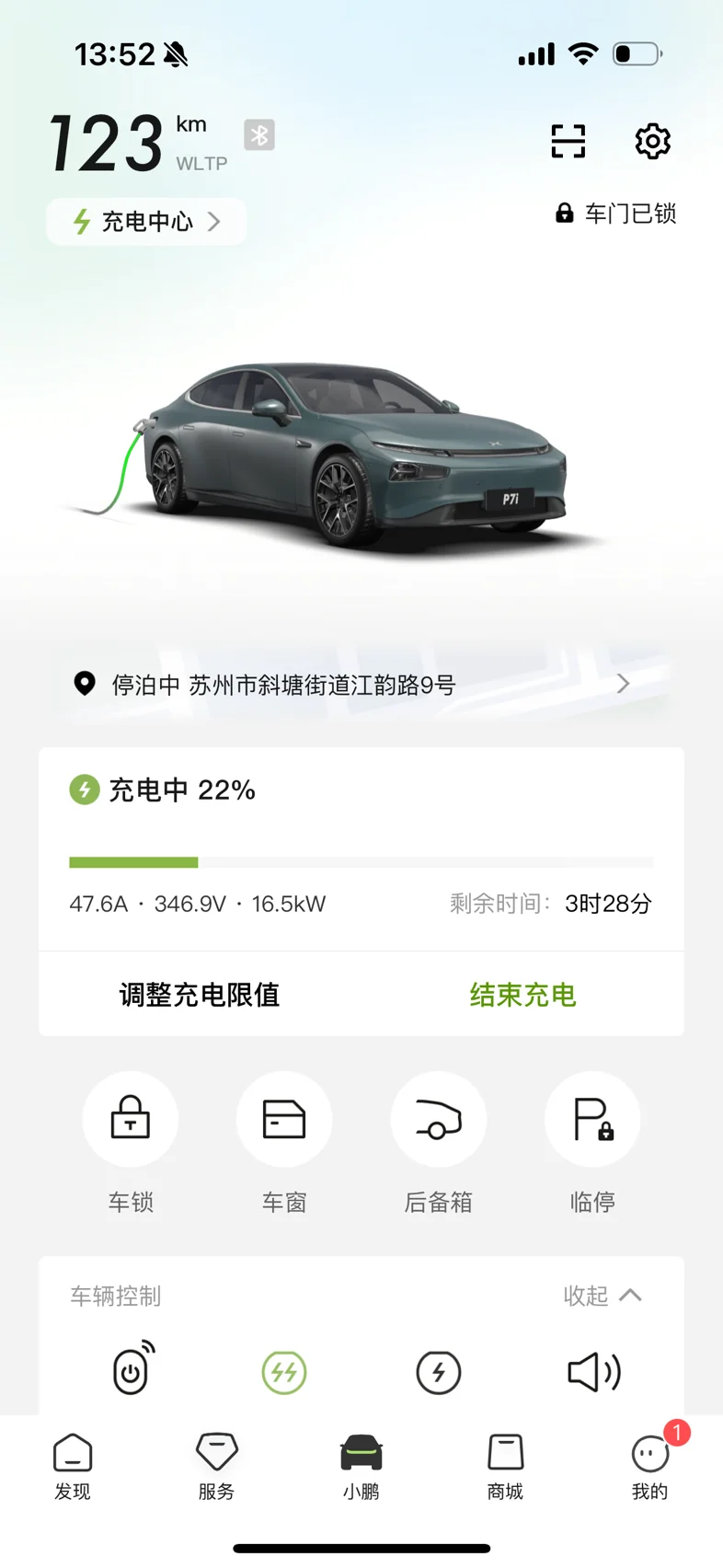
Task: Tap 调整充电限值 to adjust charge limit
Action: pyautogui.click(x=200, y=995)
